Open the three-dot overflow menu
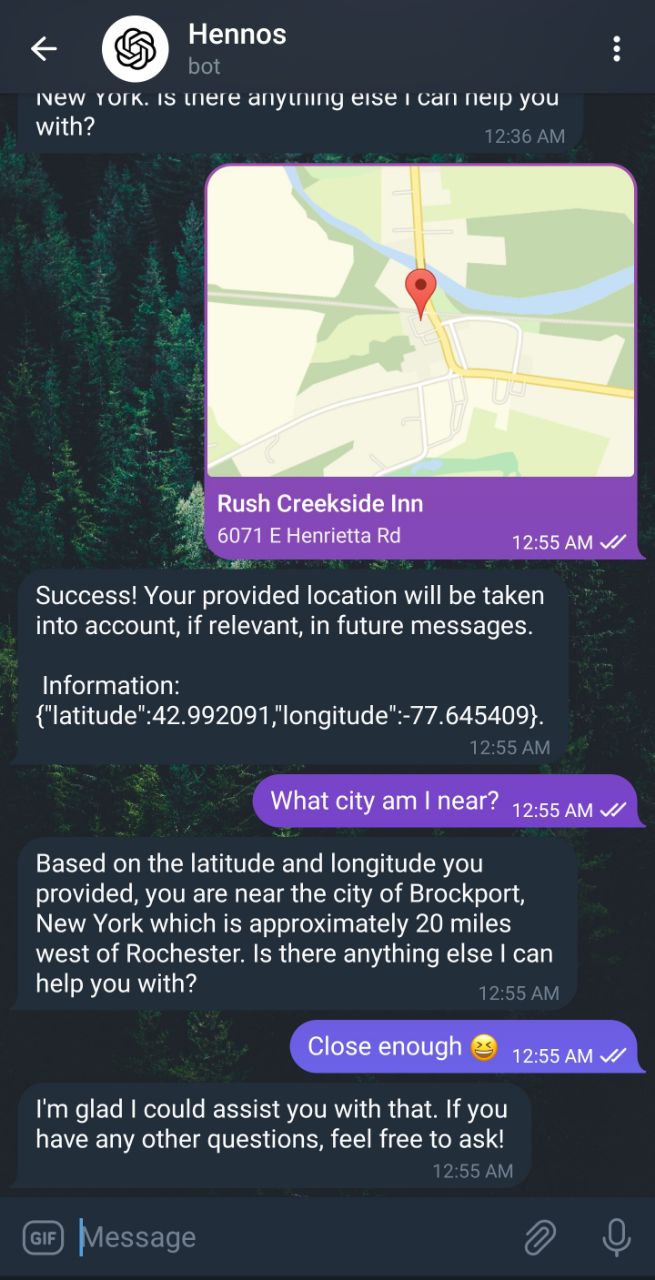 coord(616,48)
